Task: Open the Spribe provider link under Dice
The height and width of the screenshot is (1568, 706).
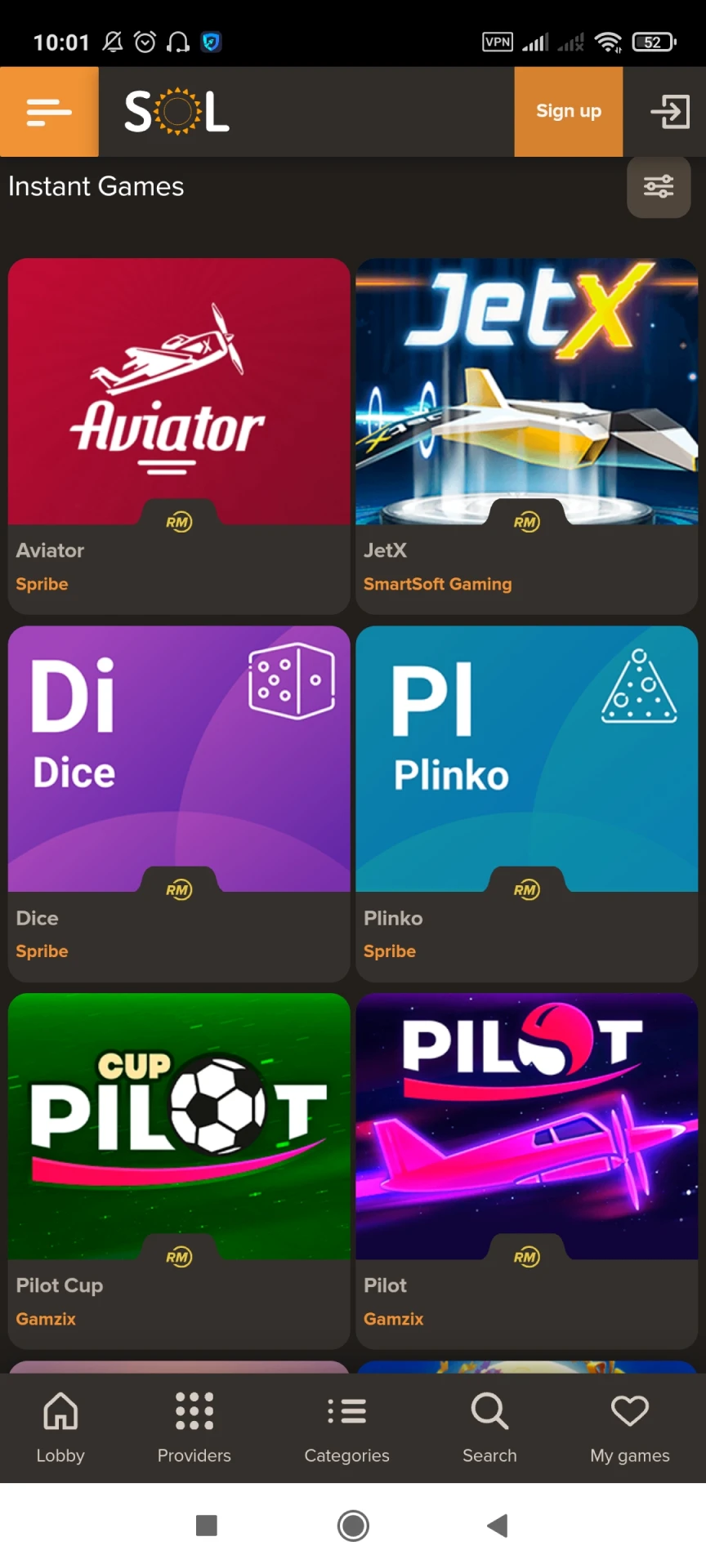Action: click(x=41, y=951)
